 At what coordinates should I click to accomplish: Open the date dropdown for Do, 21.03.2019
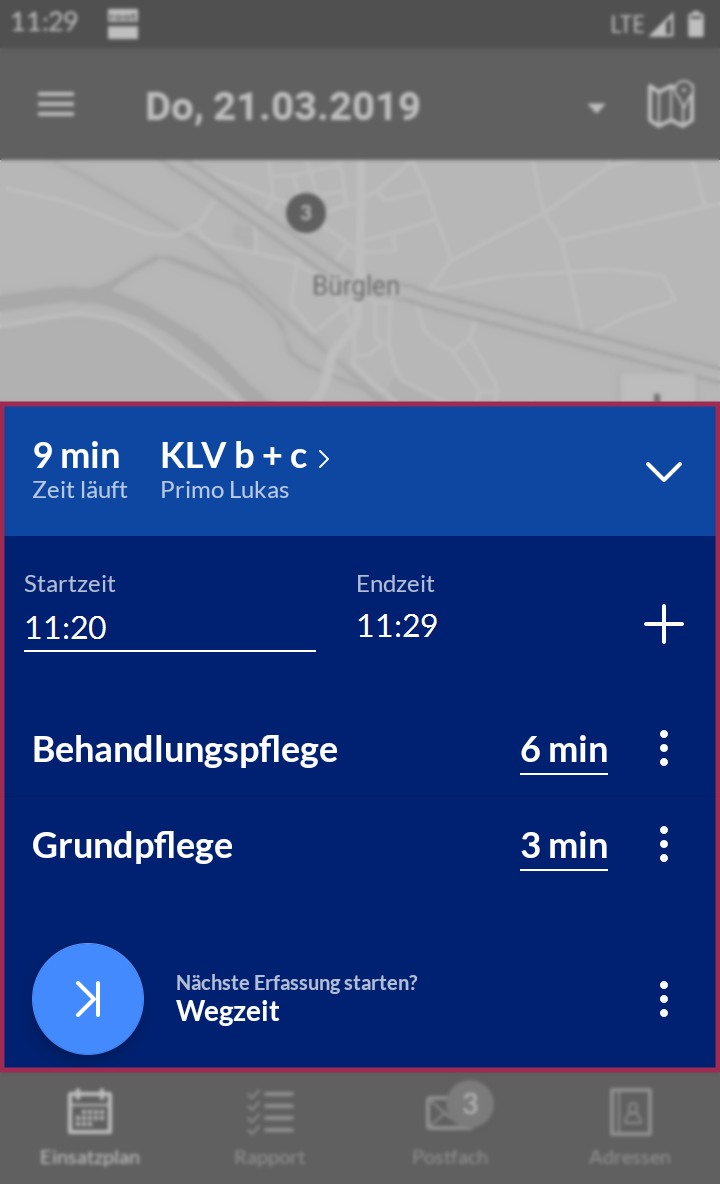(596, 108)
